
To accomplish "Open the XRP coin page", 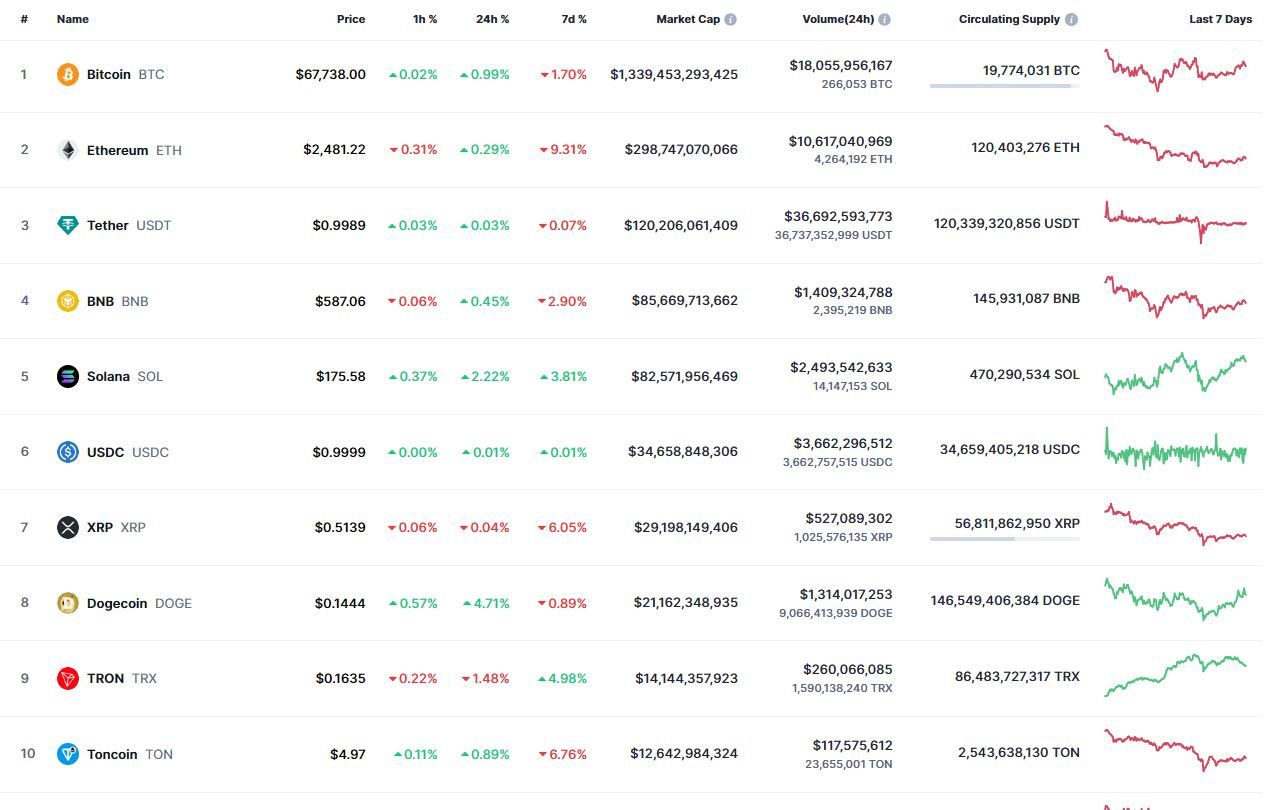I will (x=100, y=527).
